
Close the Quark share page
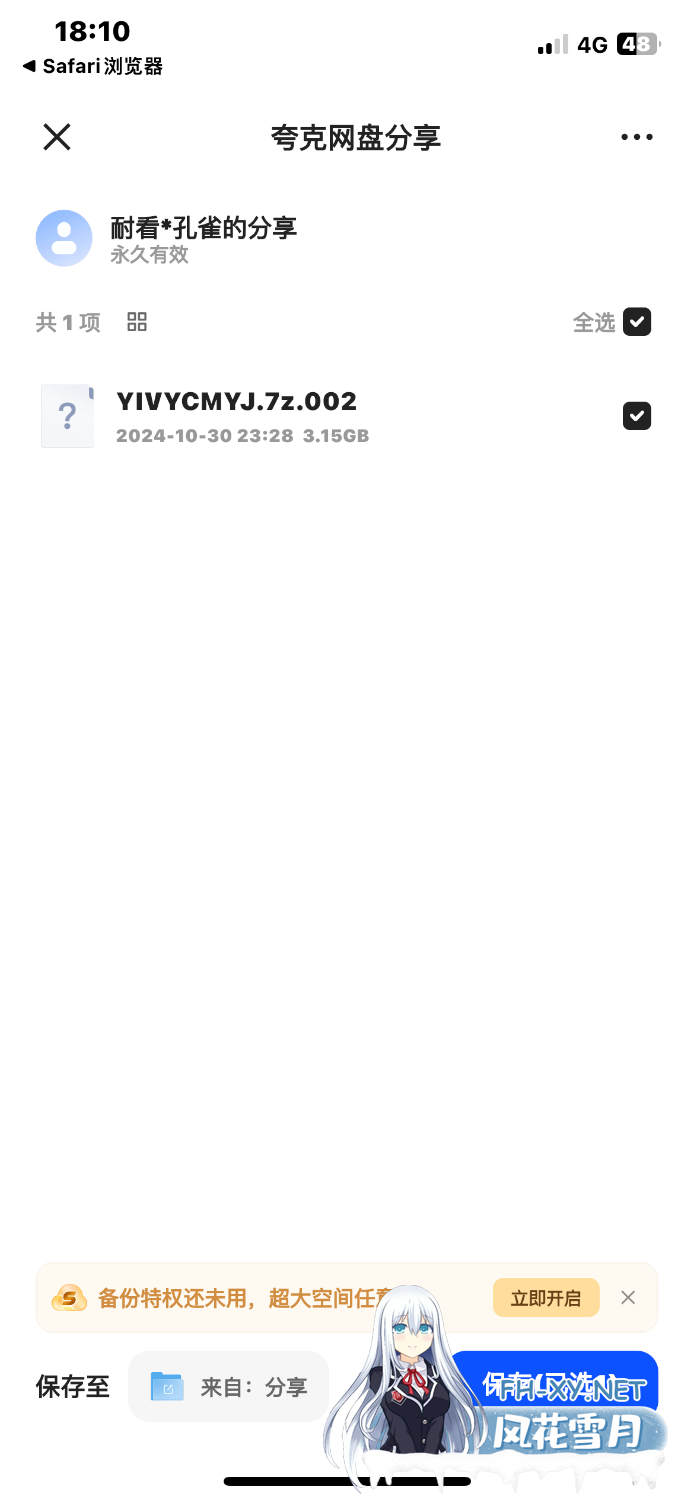[x=57, y=137]
